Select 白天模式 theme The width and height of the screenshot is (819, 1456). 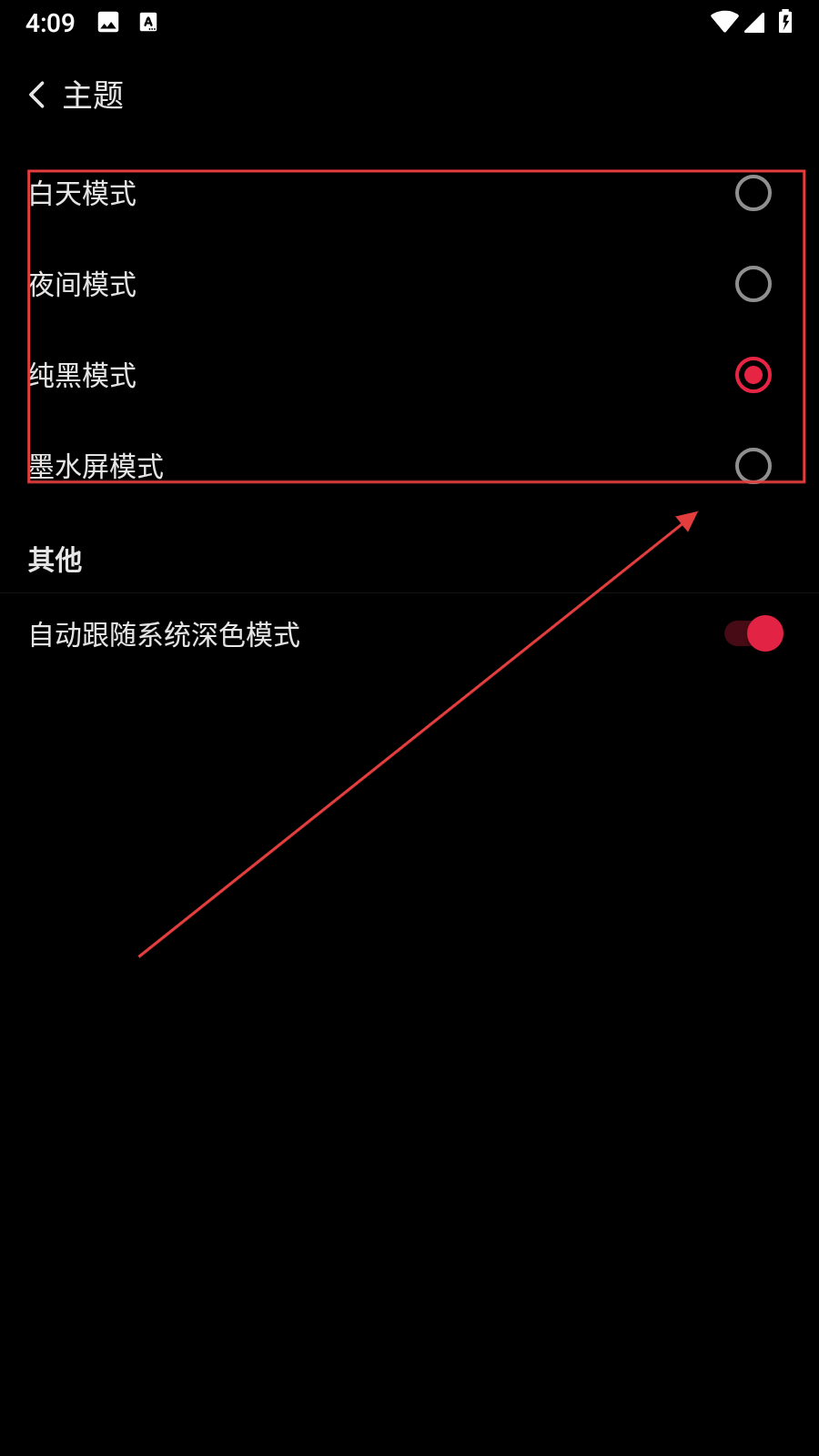coord(753,193)
